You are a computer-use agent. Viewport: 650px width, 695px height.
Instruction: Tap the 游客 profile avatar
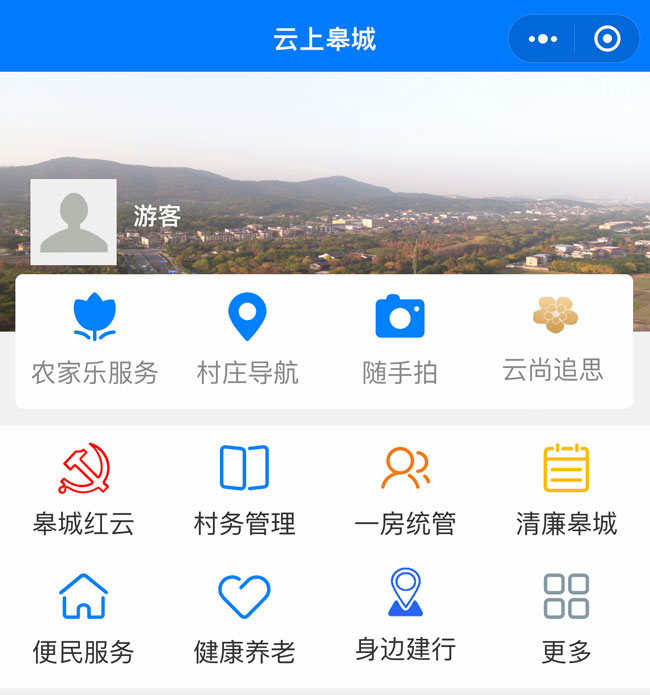point(74,222)
